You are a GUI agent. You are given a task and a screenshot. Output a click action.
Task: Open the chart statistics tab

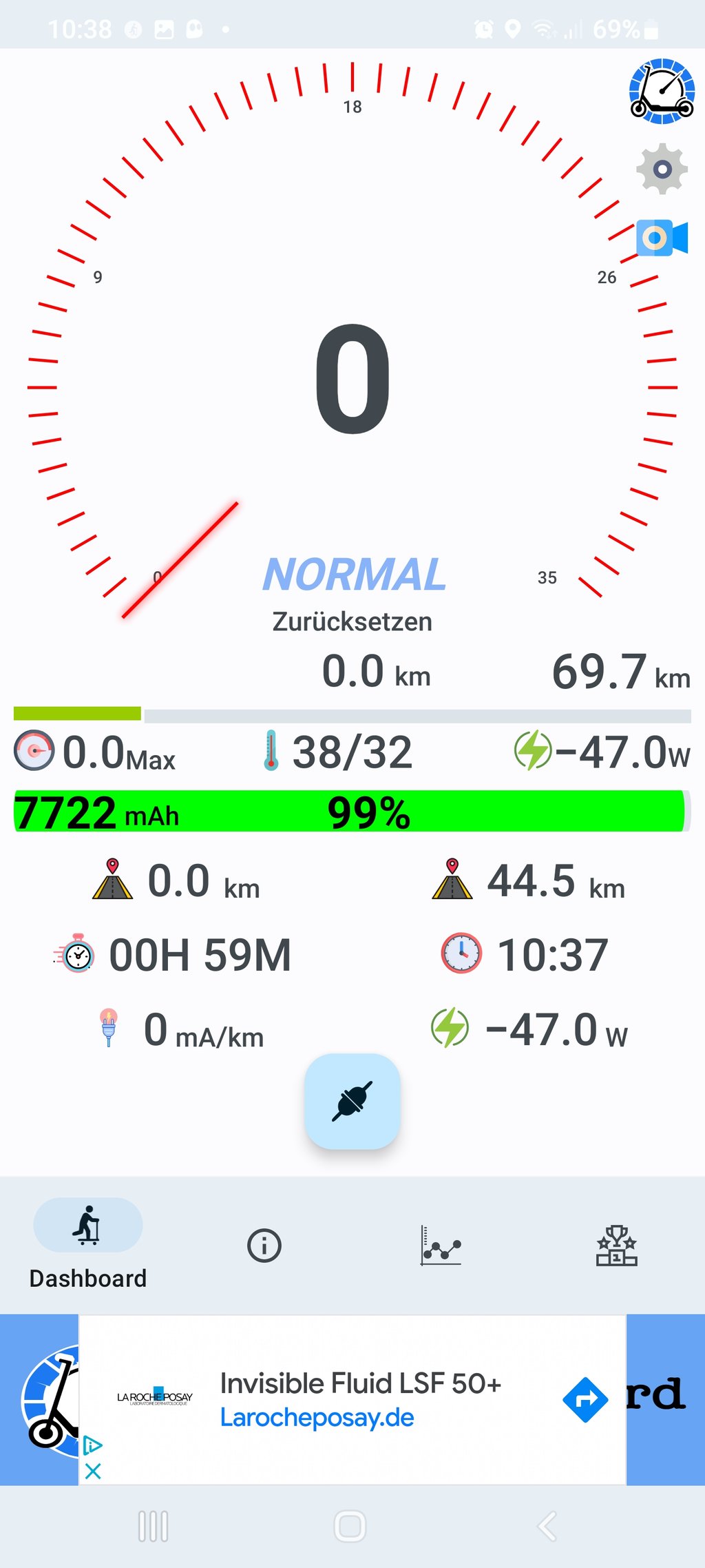[441, 1246]
